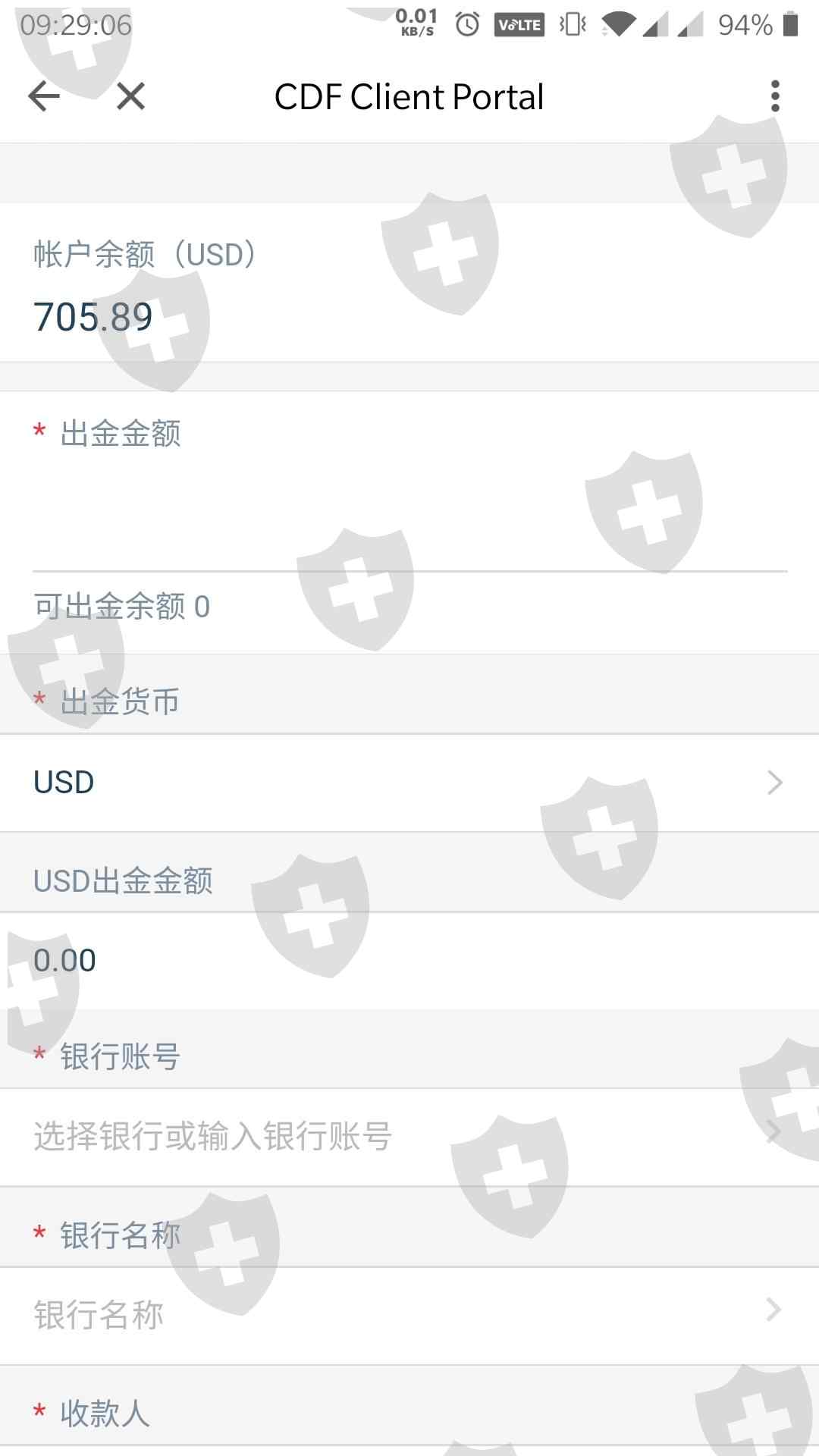The height and width of the screenshot is (1456, 819).
Task: Open the three-dot overflow menu
Action: click(774, 97)
